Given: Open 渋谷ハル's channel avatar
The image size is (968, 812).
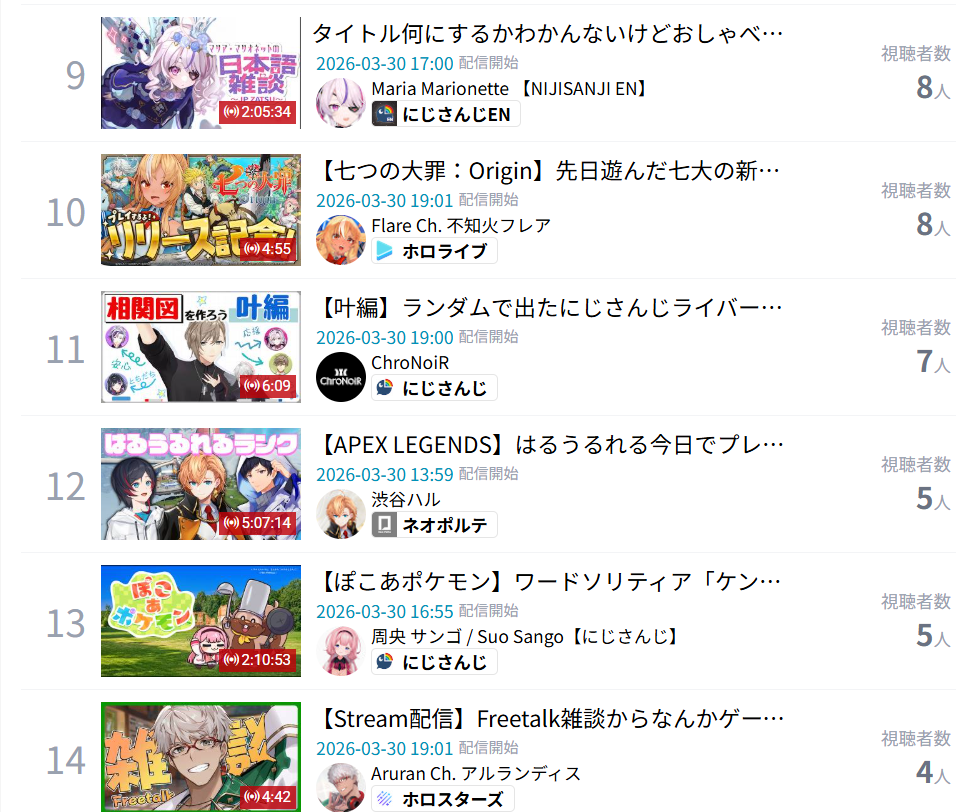Looking at the screenshot, I should 340,513.
